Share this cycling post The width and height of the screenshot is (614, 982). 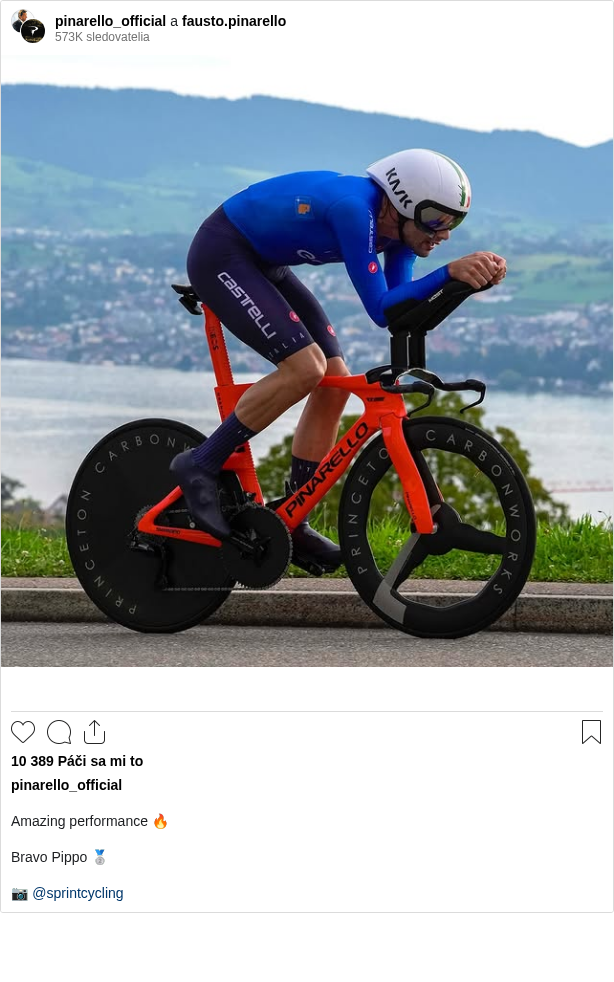(x=94, y=732)
